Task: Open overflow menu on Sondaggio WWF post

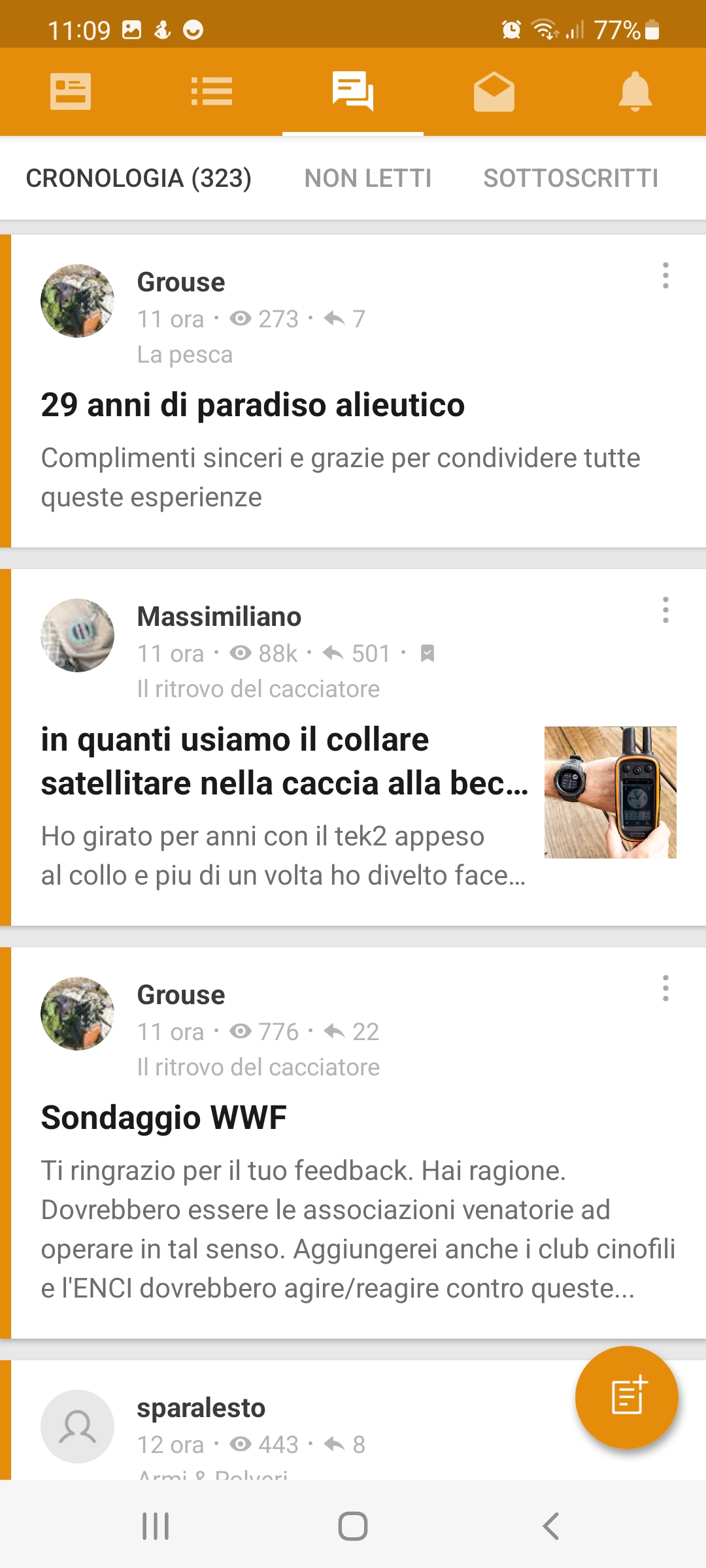Action: 665,988
